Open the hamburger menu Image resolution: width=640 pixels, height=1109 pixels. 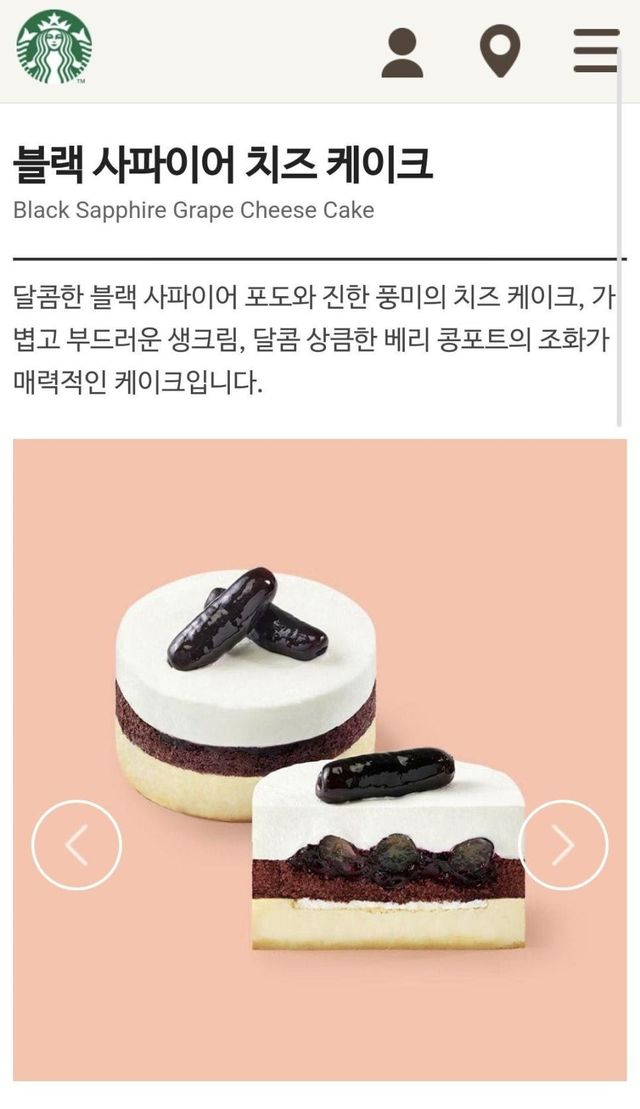coord(596,50)
